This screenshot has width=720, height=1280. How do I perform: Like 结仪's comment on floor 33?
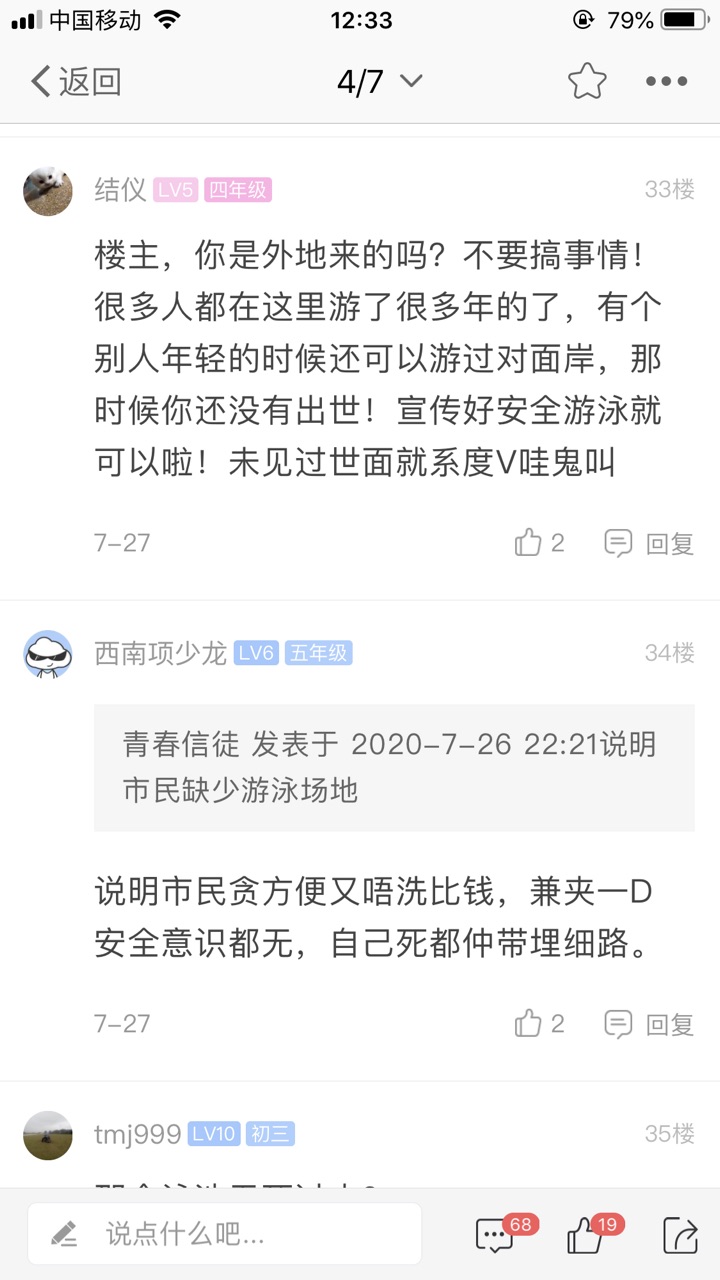[x=540, y=543]
